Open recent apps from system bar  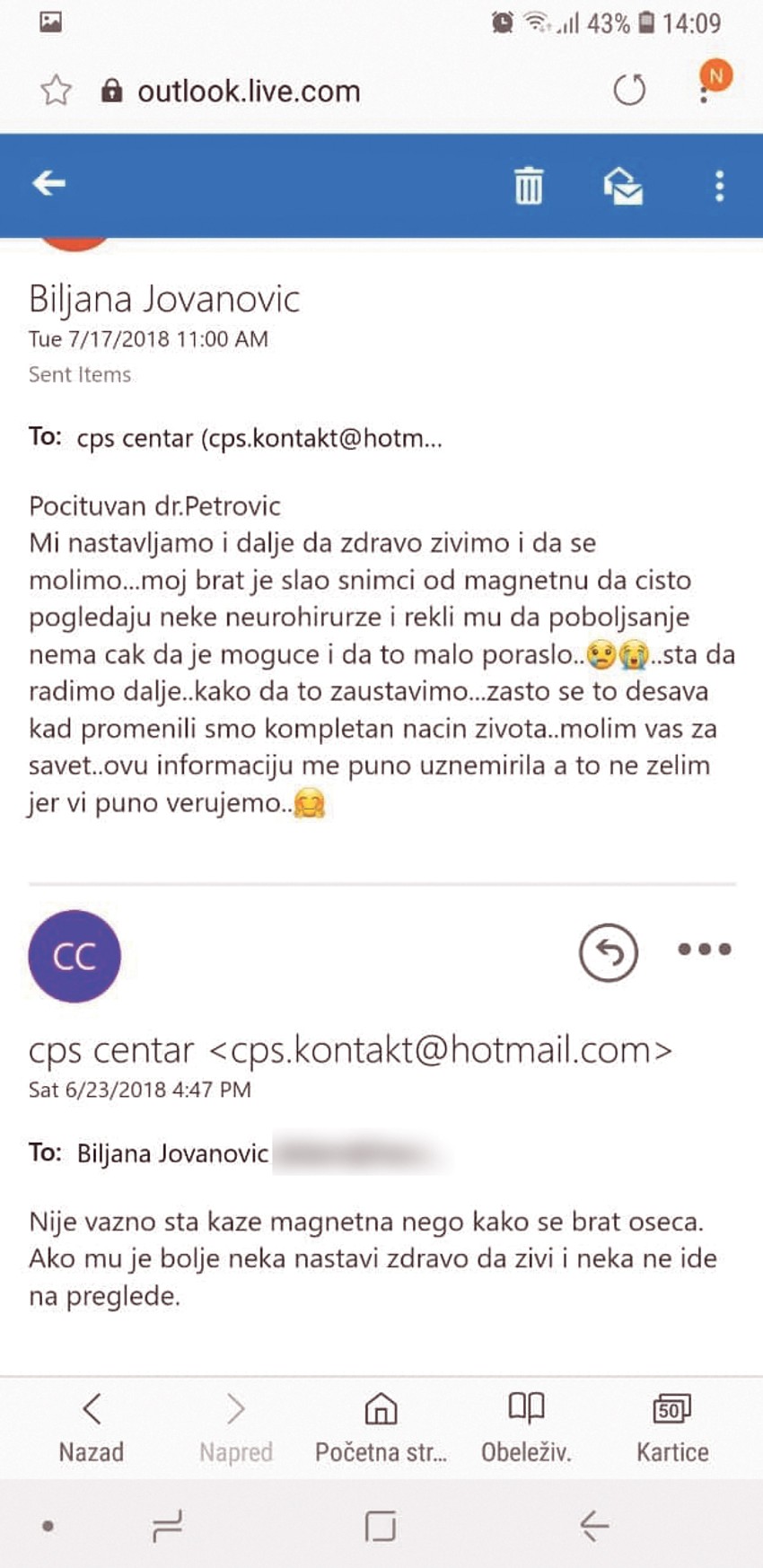pos(168,1525)
